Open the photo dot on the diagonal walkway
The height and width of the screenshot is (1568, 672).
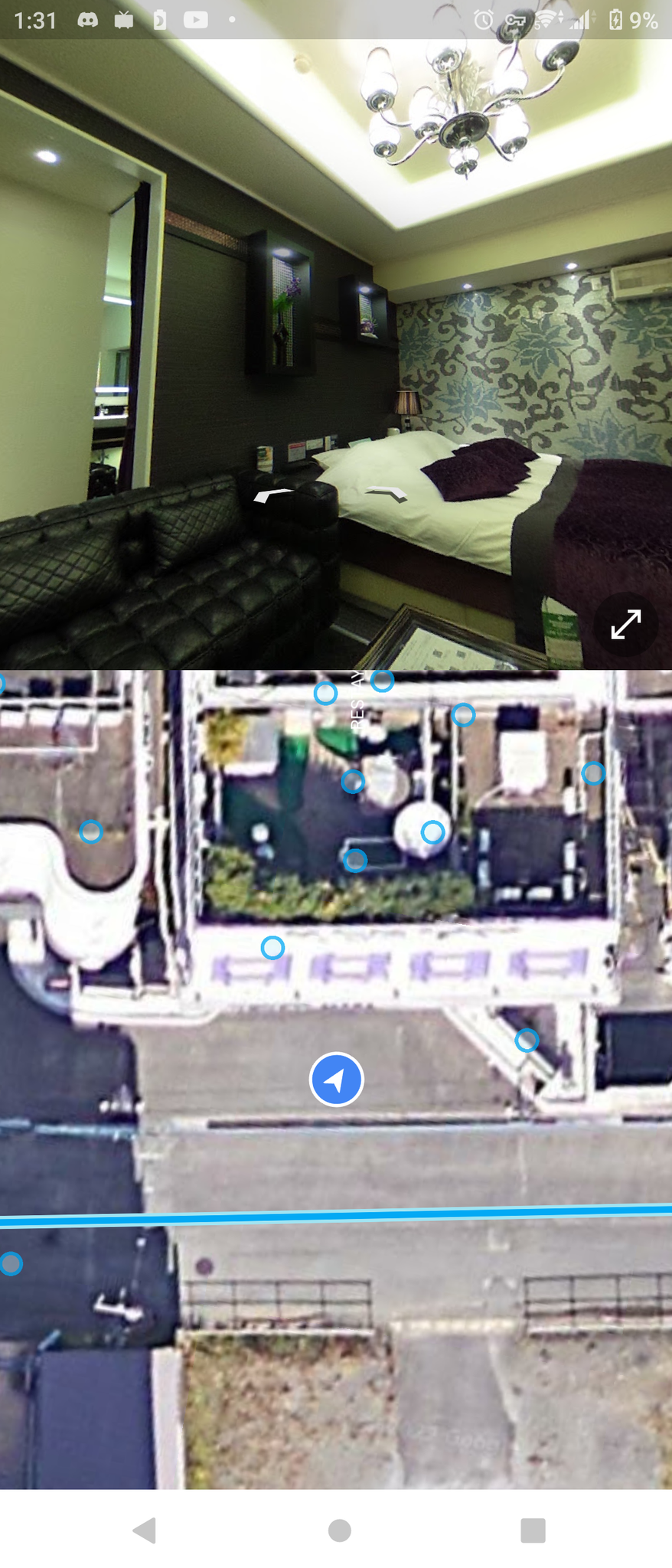click(527, 1040)
